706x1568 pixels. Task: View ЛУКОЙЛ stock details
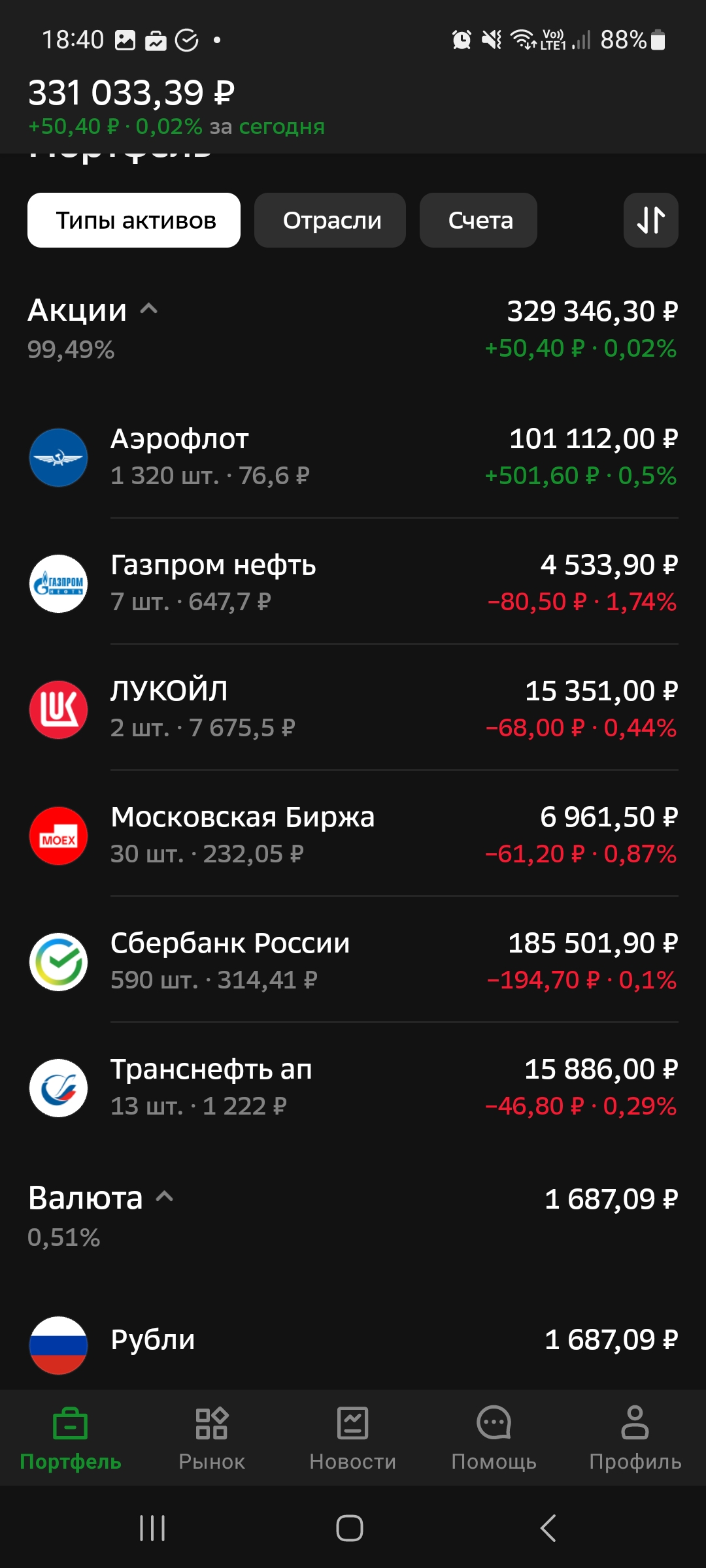[353, 709]
